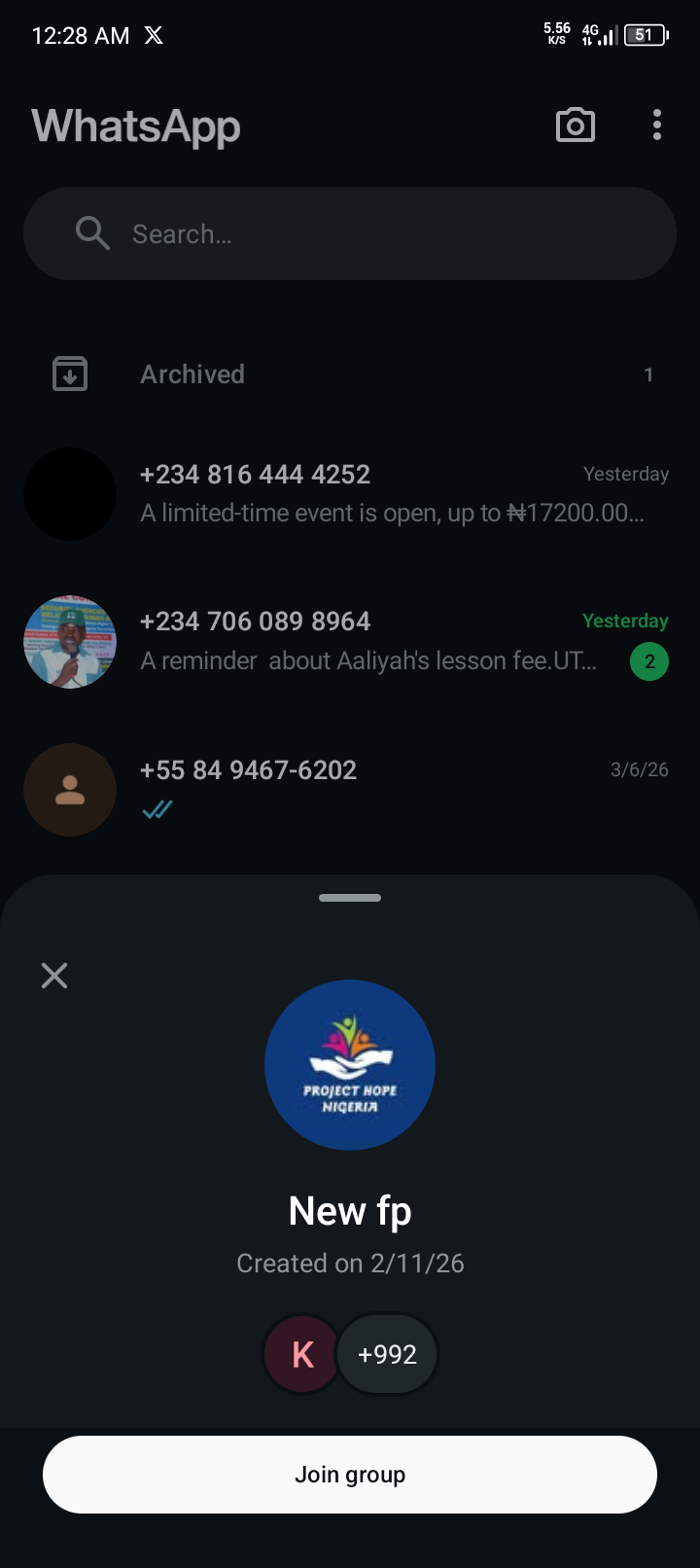
Task: Close the group invite sheet
Action: pos(54,976)
